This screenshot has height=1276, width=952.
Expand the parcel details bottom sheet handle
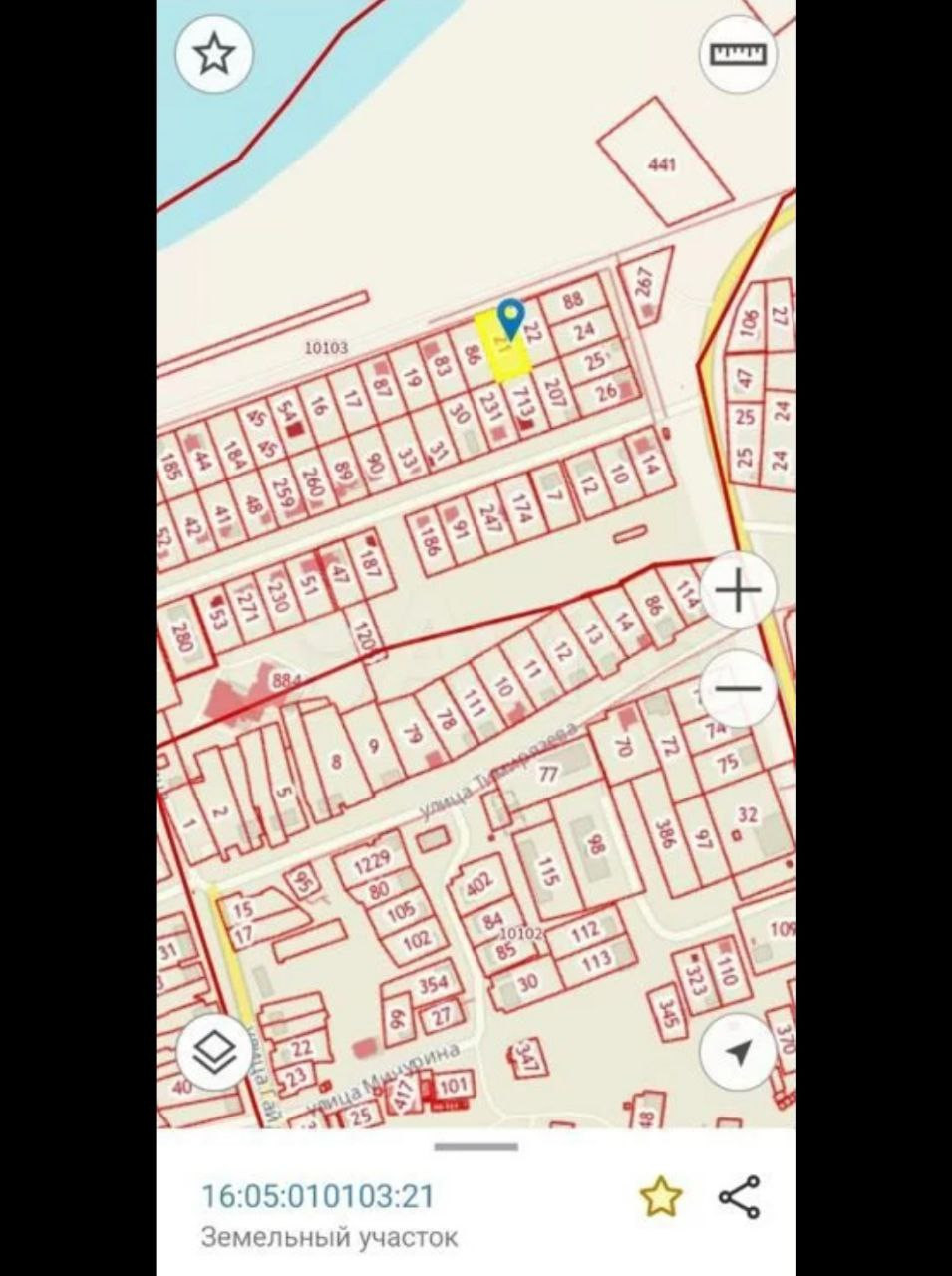point(476,1146)
